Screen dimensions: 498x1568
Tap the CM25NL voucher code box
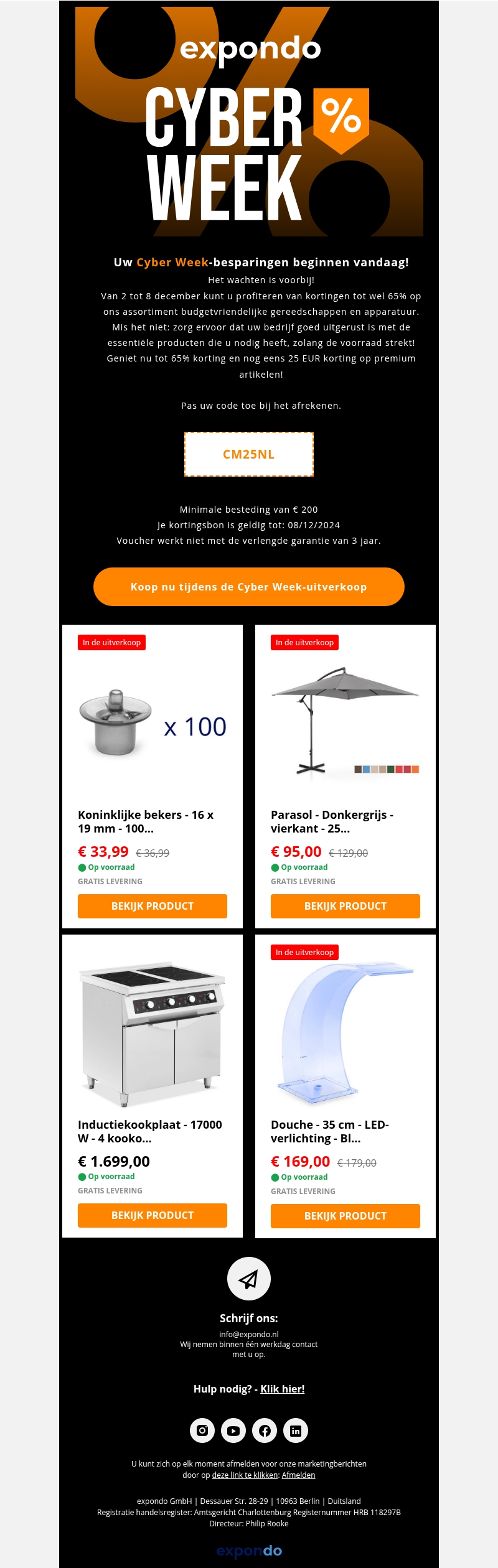pyautogui.click(x=248, y=454)
